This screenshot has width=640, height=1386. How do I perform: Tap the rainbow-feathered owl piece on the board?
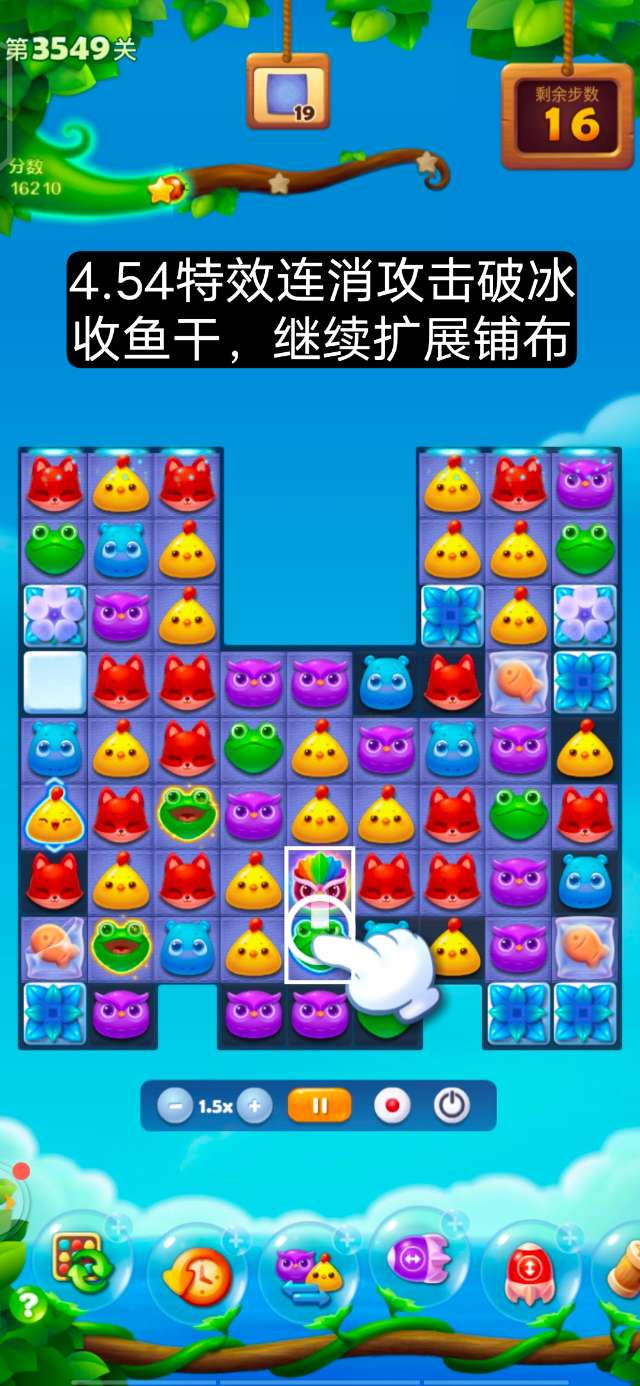tap(319, 879)
